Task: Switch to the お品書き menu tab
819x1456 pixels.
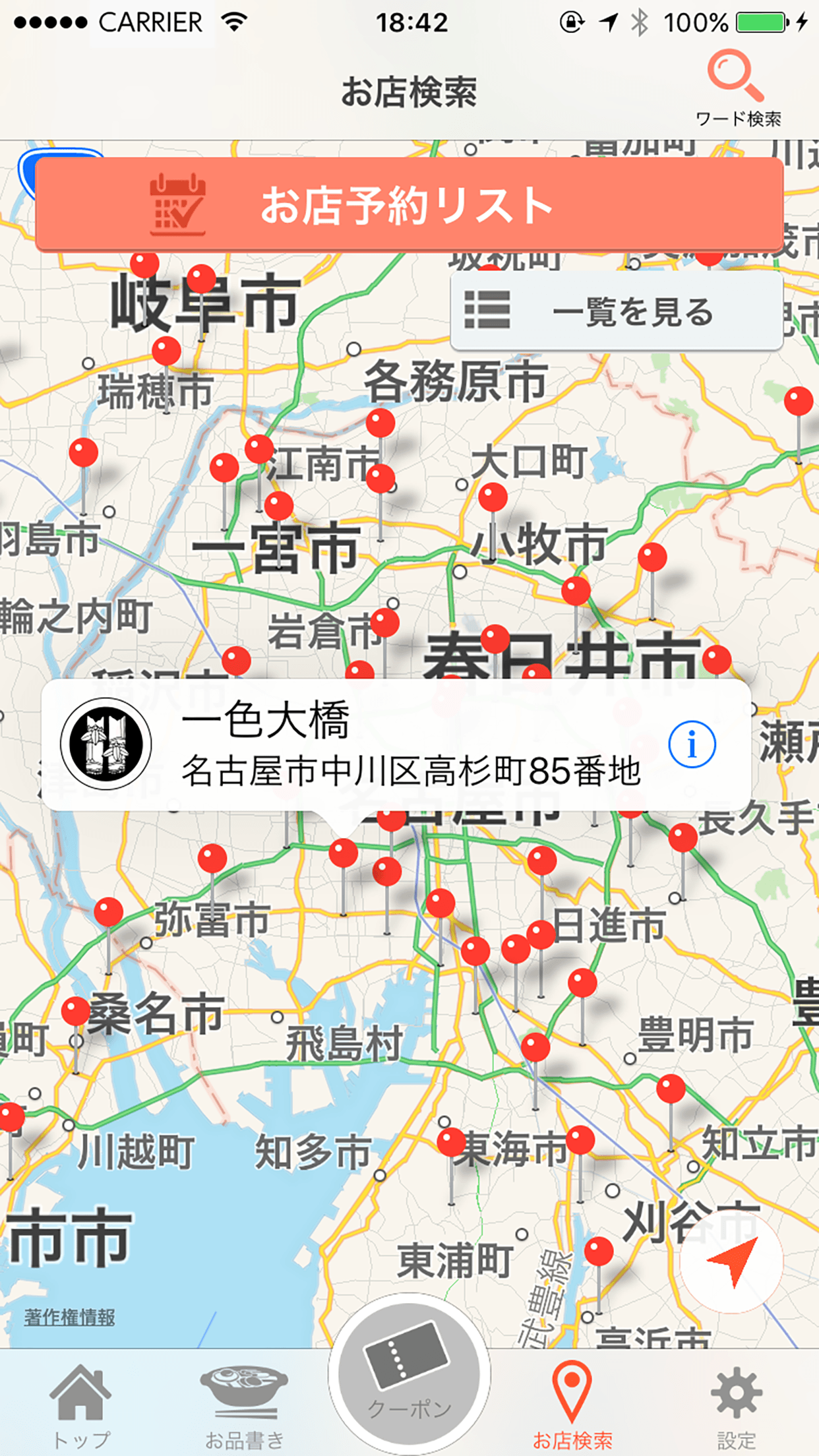Action: point(244,1403)
